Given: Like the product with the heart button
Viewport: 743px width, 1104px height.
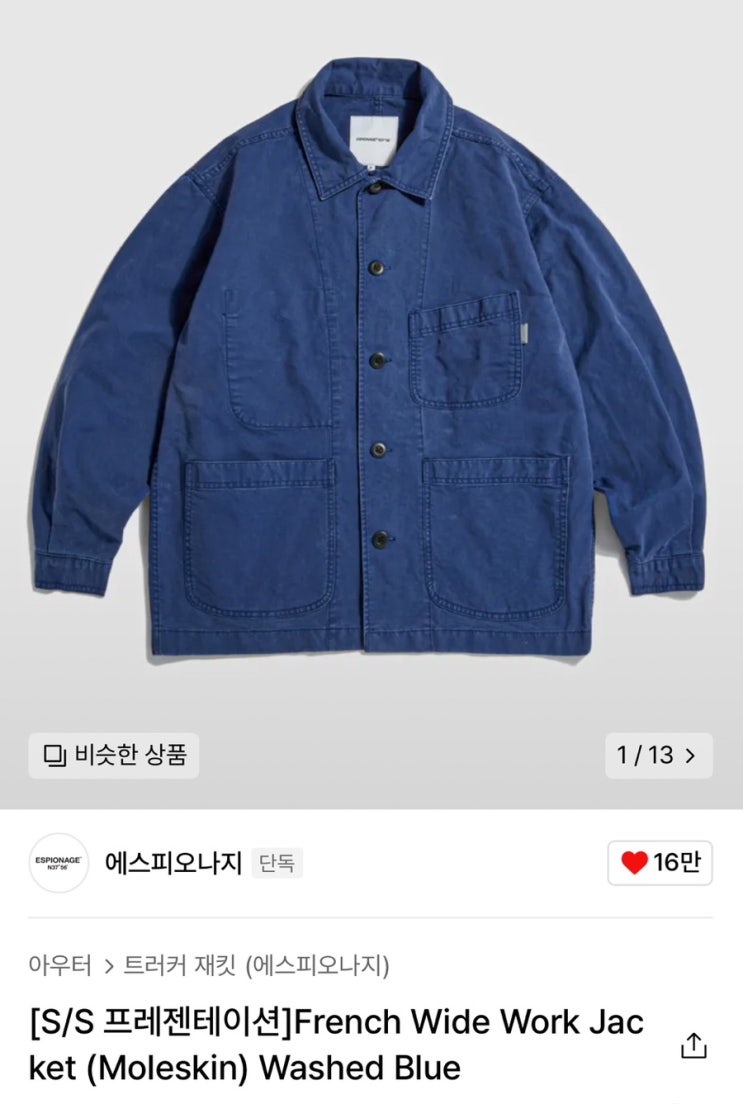Looking at the screenshot, I should click(660, 862).
